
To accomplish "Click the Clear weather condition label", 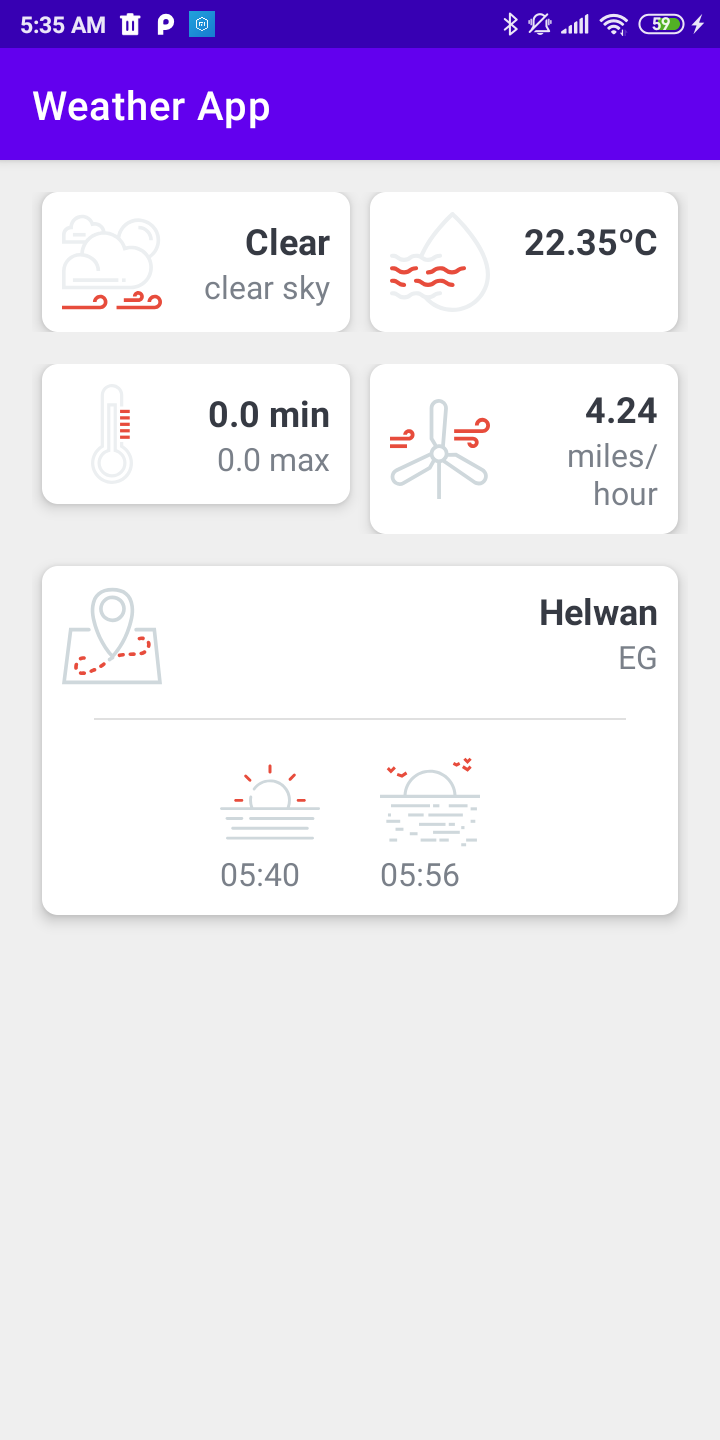I will click(288, 242).
